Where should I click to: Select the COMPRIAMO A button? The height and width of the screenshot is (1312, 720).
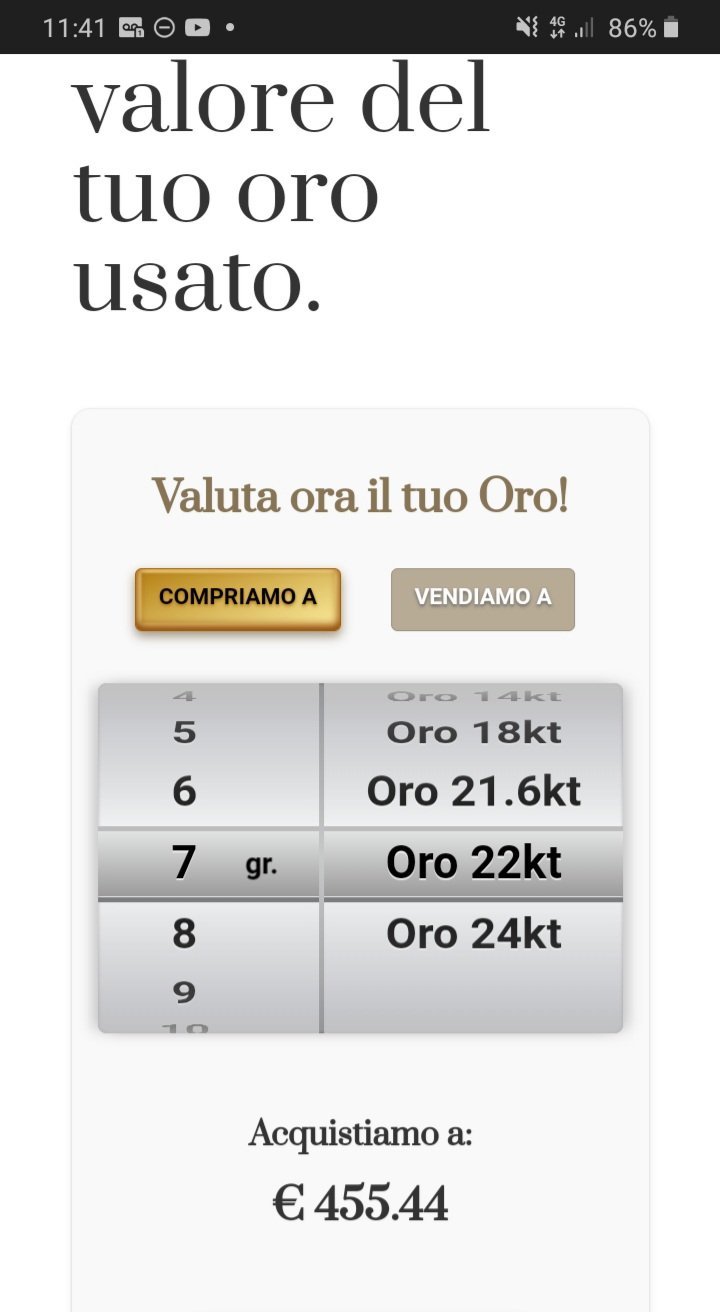pos(238,599)
